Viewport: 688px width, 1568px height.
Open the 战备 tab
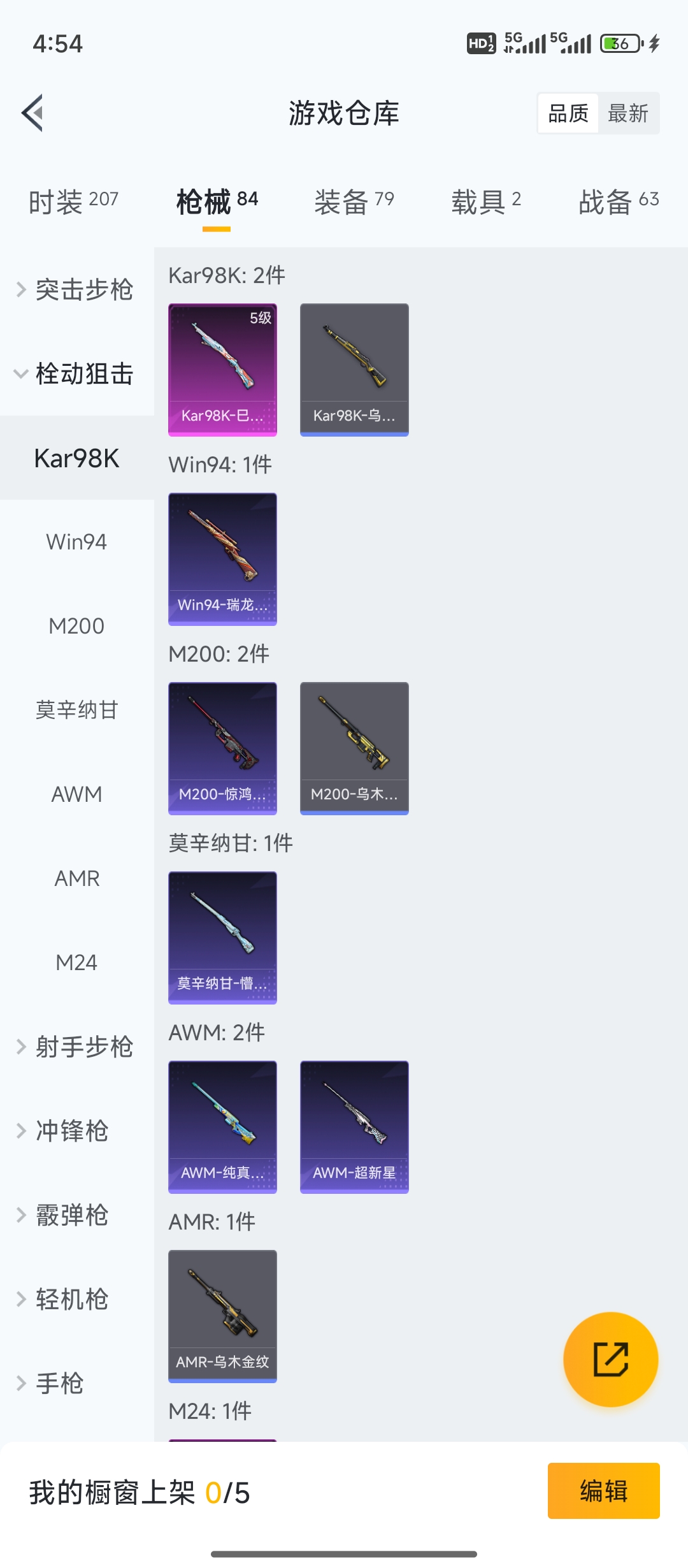[618, 201]
